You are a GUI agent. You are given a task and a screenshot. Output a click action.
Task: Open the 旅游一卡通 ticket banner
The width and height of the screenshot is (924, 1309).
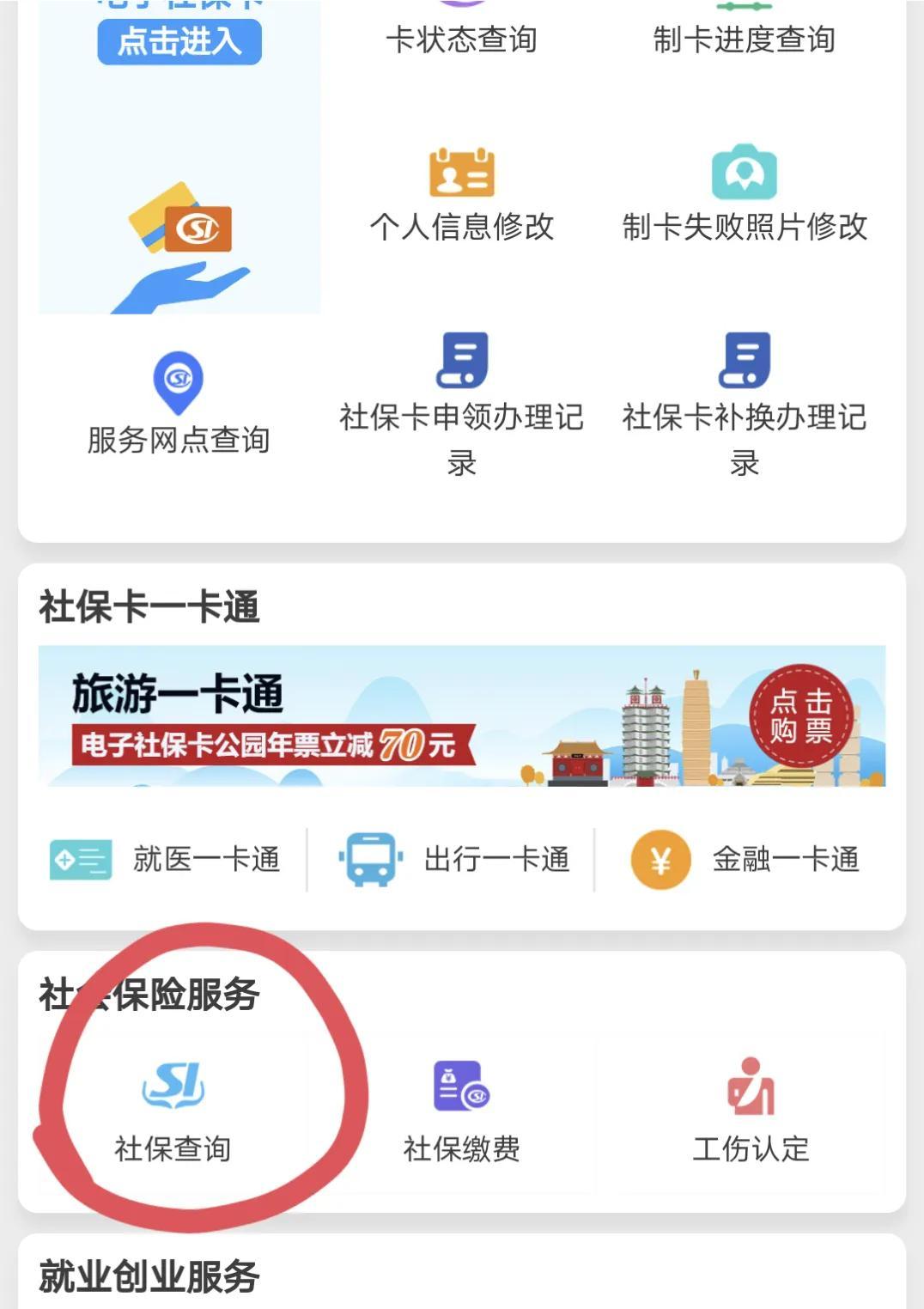(x=461, y=715)
